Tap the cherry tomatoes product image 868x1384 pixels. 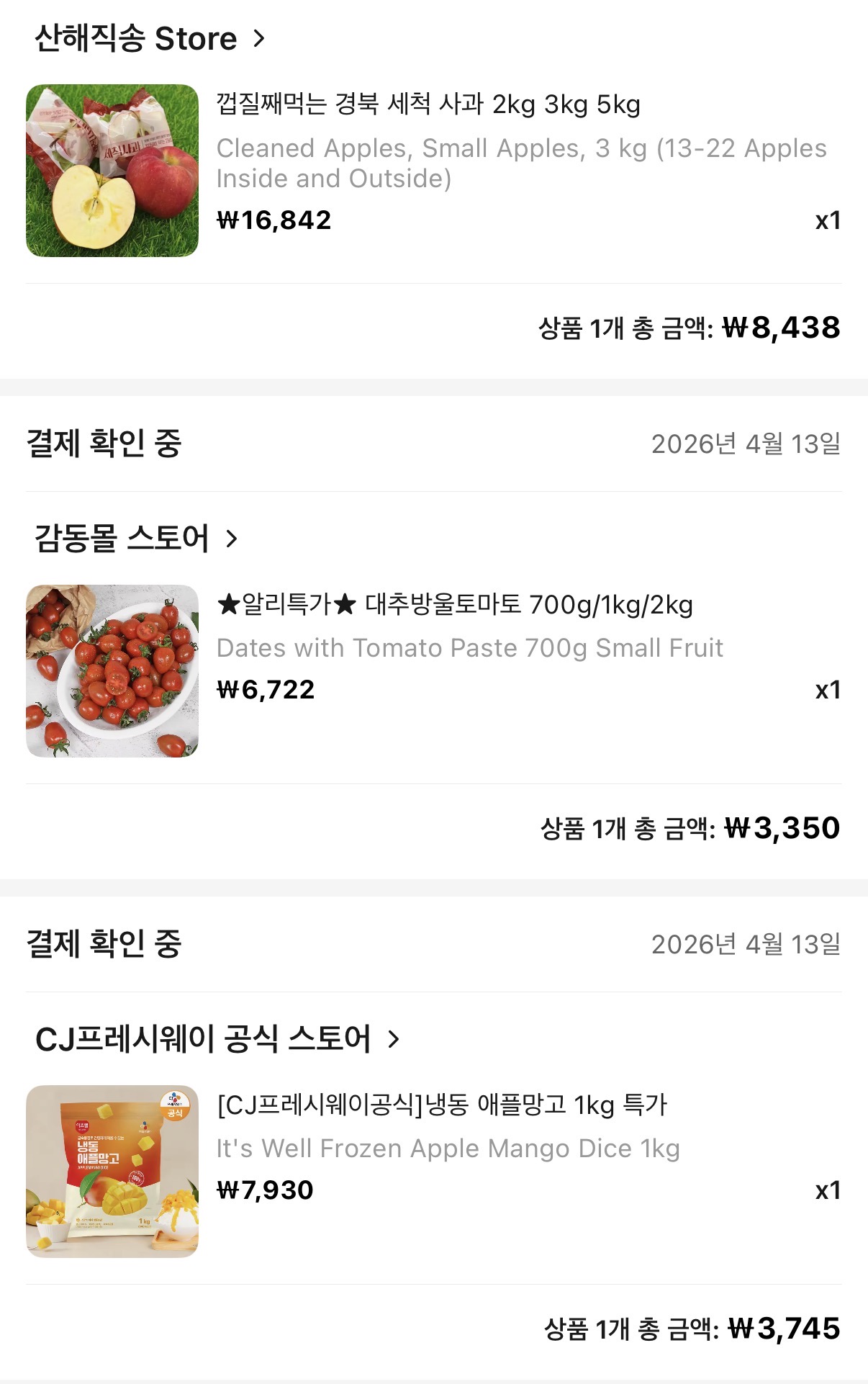[x=112, y=671]
